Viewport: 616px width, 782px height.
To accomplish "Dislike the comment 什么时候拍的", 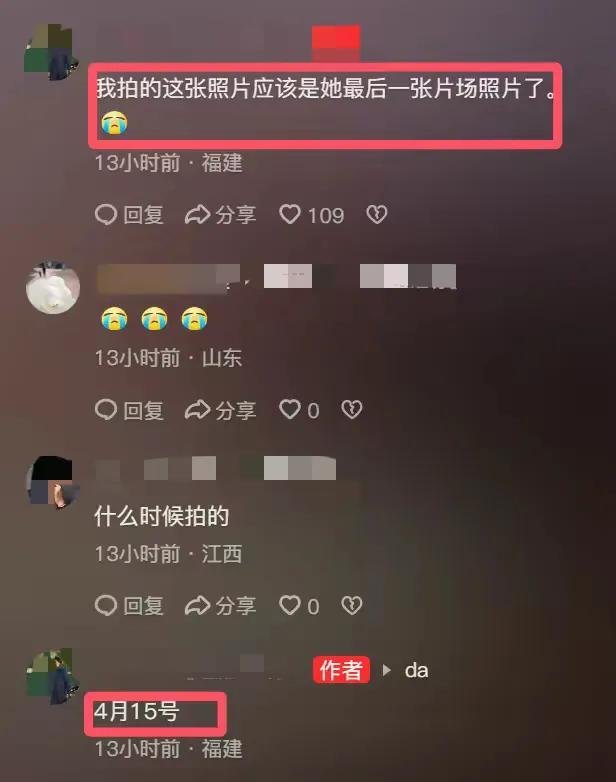I will (351, 605).
